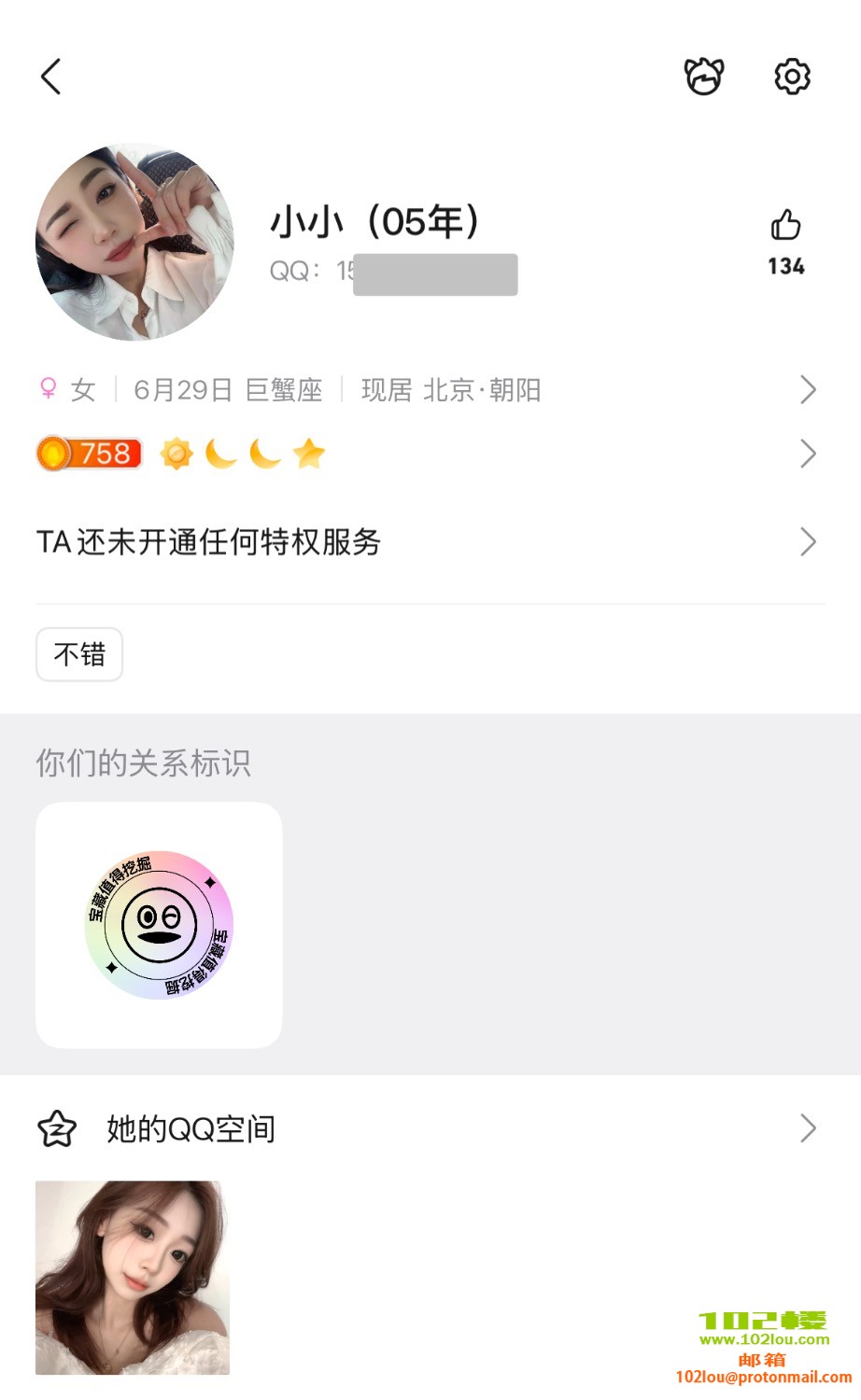Tap the 不错 tag chip
The height and width of the screenshot is (1400, 861).
coord(79,654)
